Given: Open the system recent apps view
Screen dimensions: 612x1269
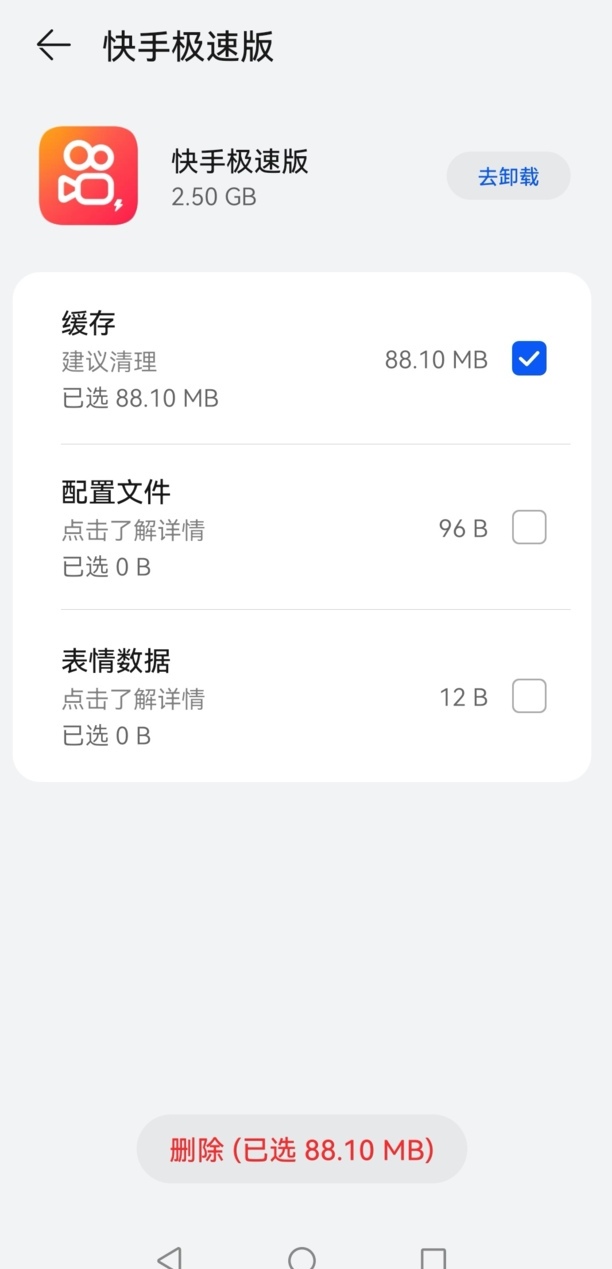Looking at the screenshot, I should tap(433, 1258).
